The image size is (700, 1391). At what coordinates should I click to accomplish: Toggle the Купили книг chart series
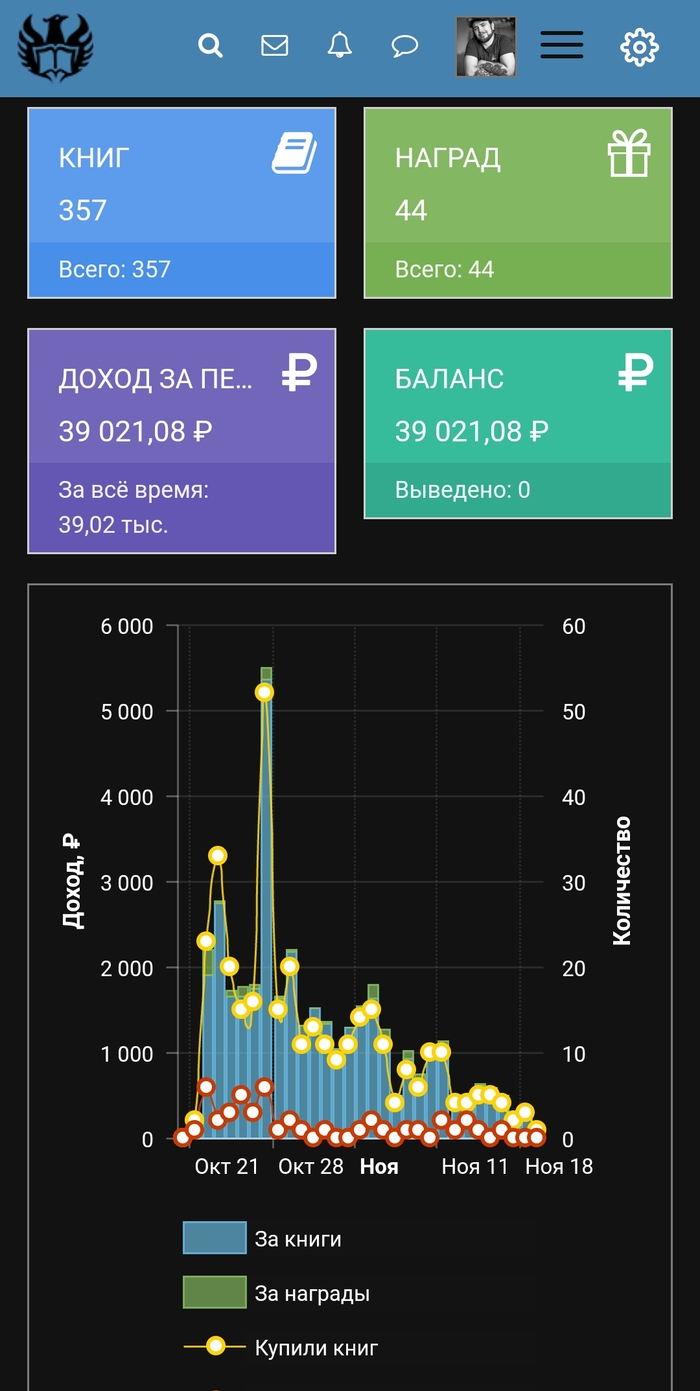tap(282, 1347)
